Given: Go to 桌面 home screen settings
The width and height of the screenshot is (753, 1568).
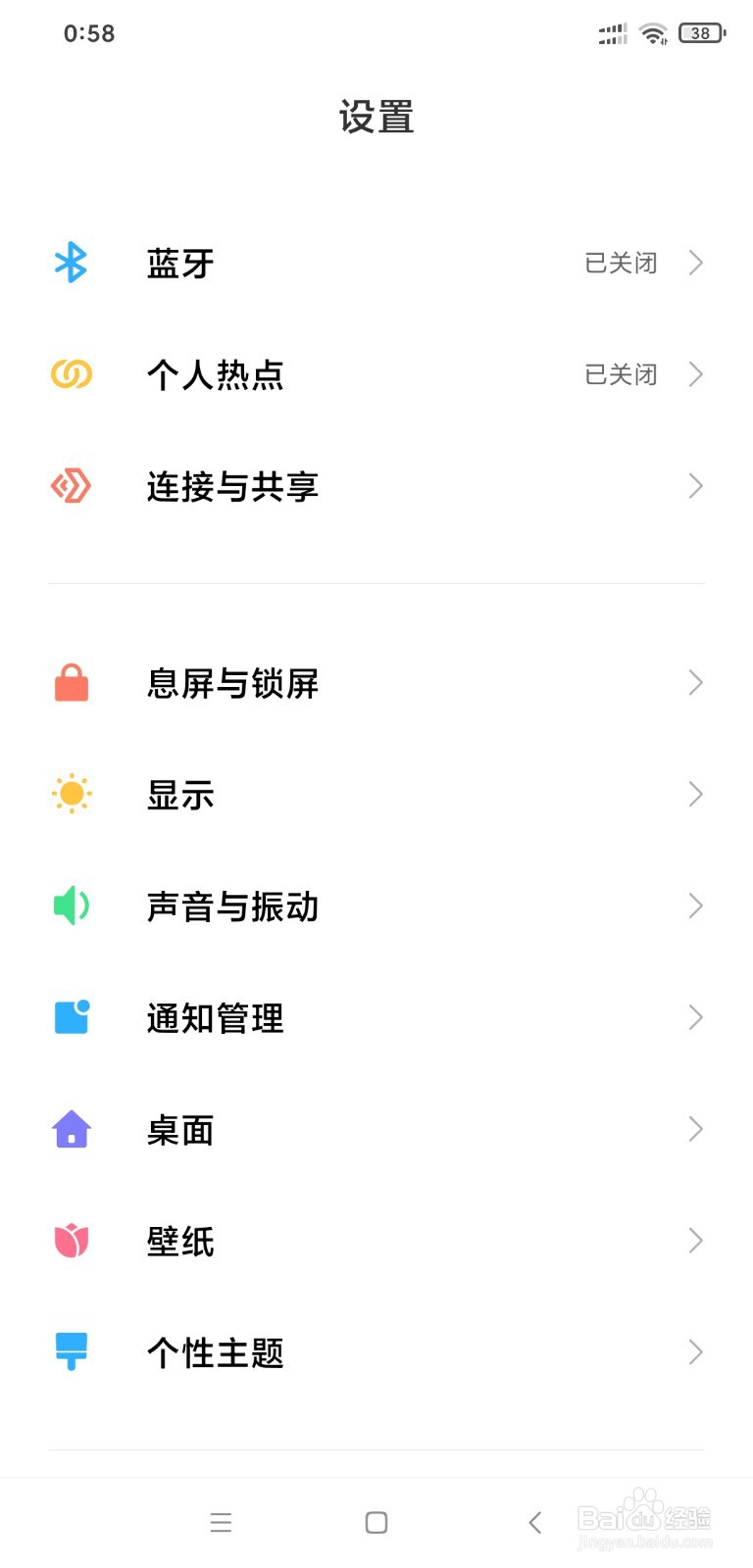Looking at the screenshot, I should point(376,1130).
